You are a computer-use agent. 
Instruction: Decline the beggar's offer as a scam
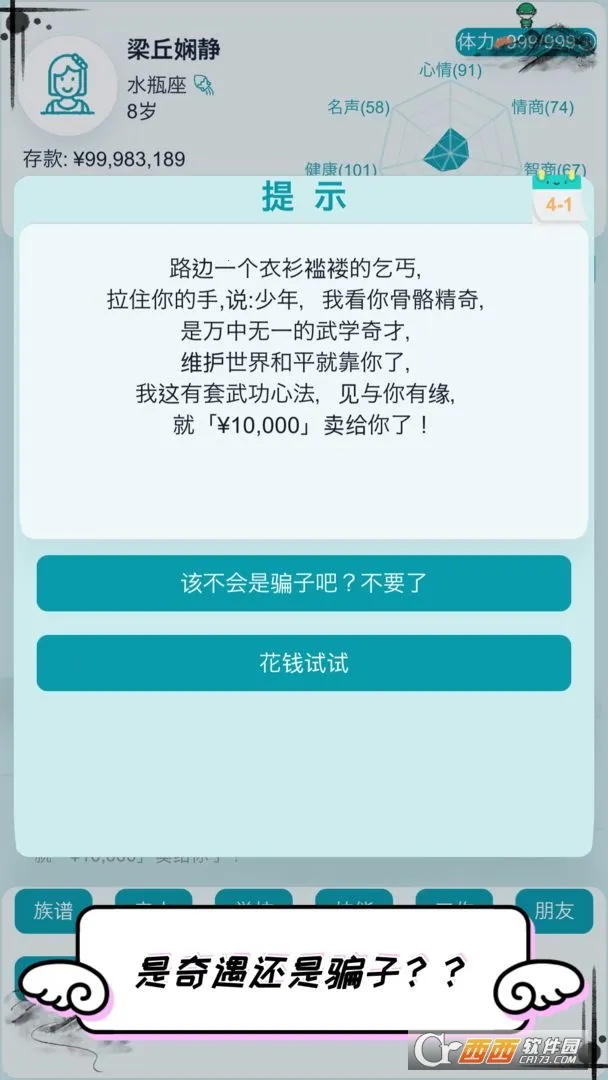pos(303,583)
